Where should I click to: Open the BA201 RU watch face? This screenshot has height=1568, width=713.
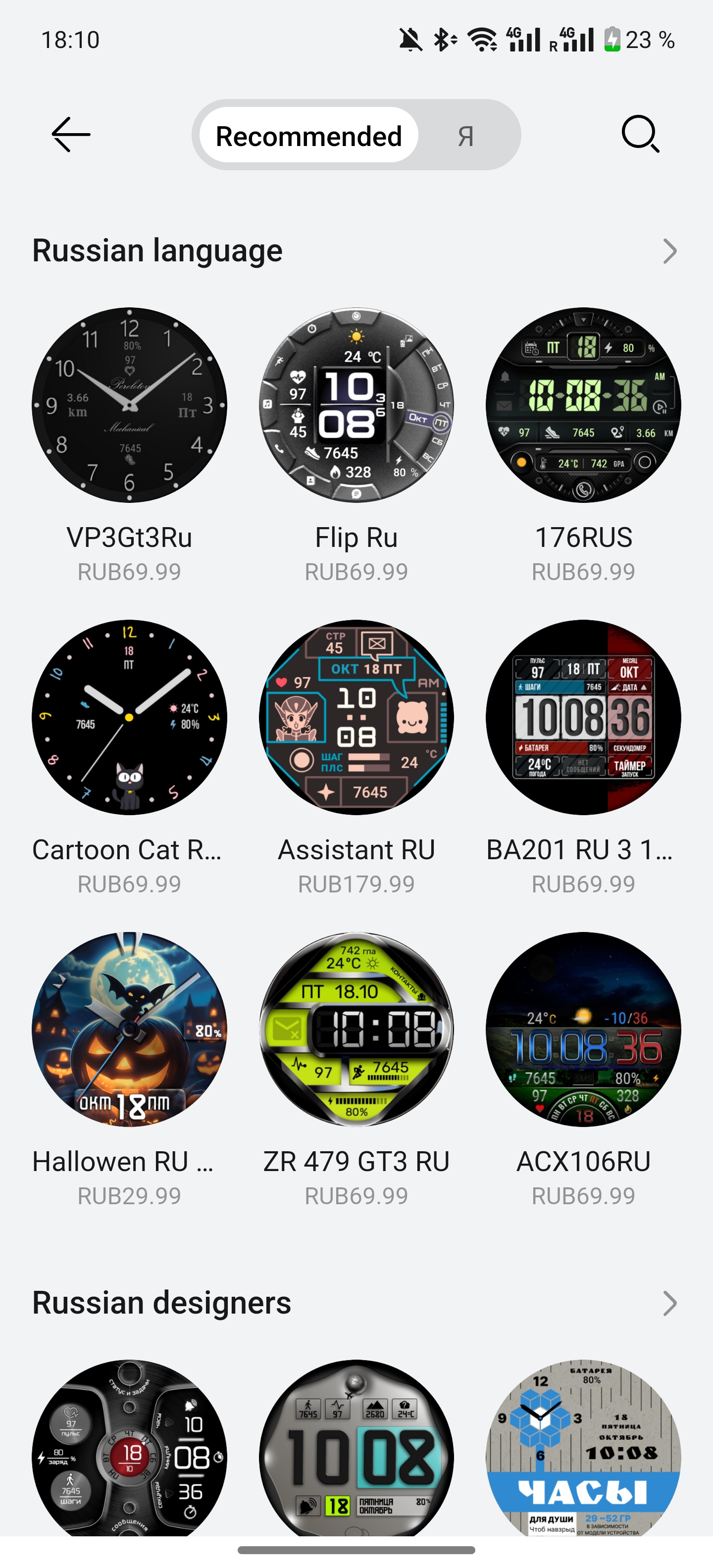tap(583, 717)
